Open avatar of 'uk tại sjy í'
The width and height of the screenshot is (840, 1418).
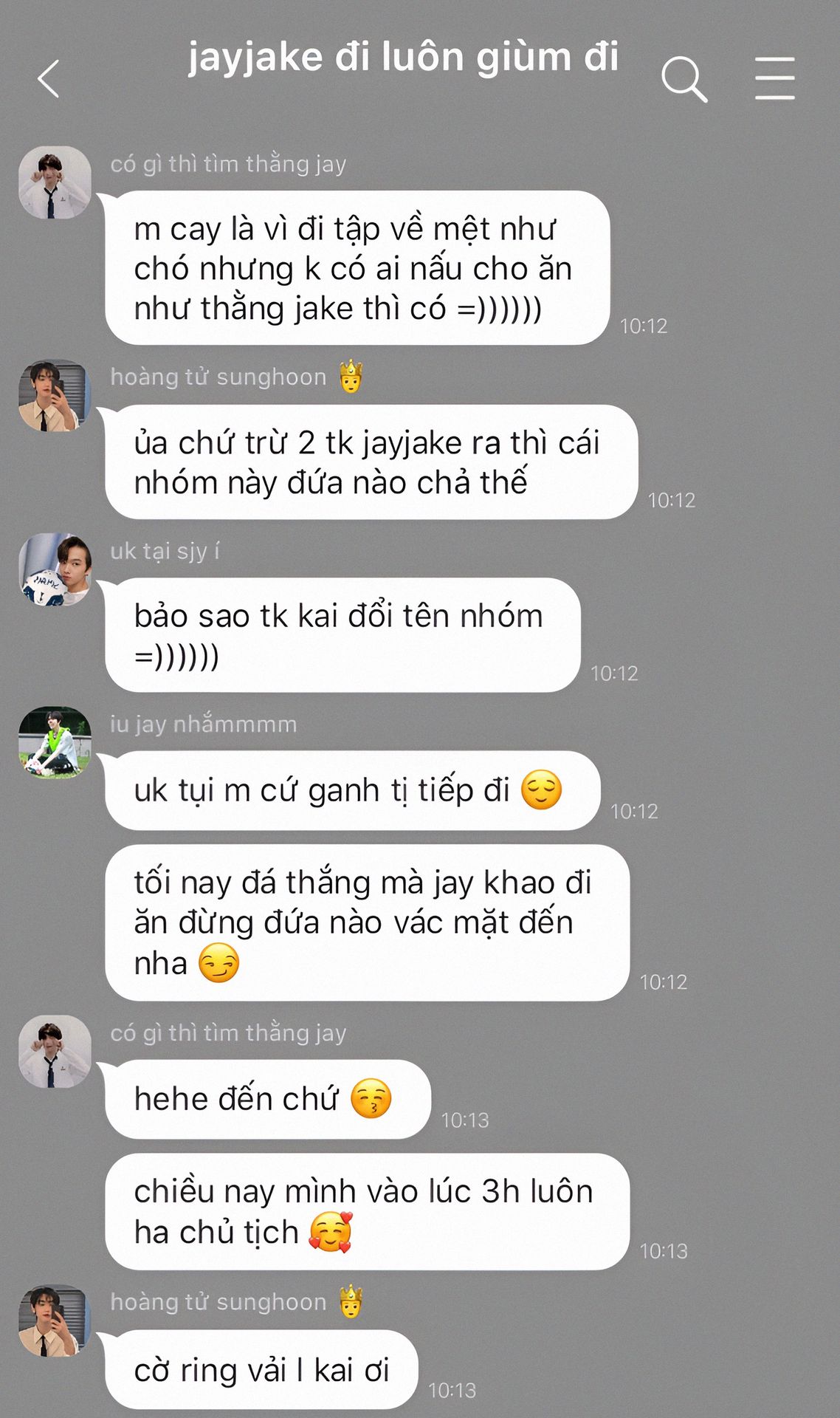pyautogui.click(x=55, y=570)
